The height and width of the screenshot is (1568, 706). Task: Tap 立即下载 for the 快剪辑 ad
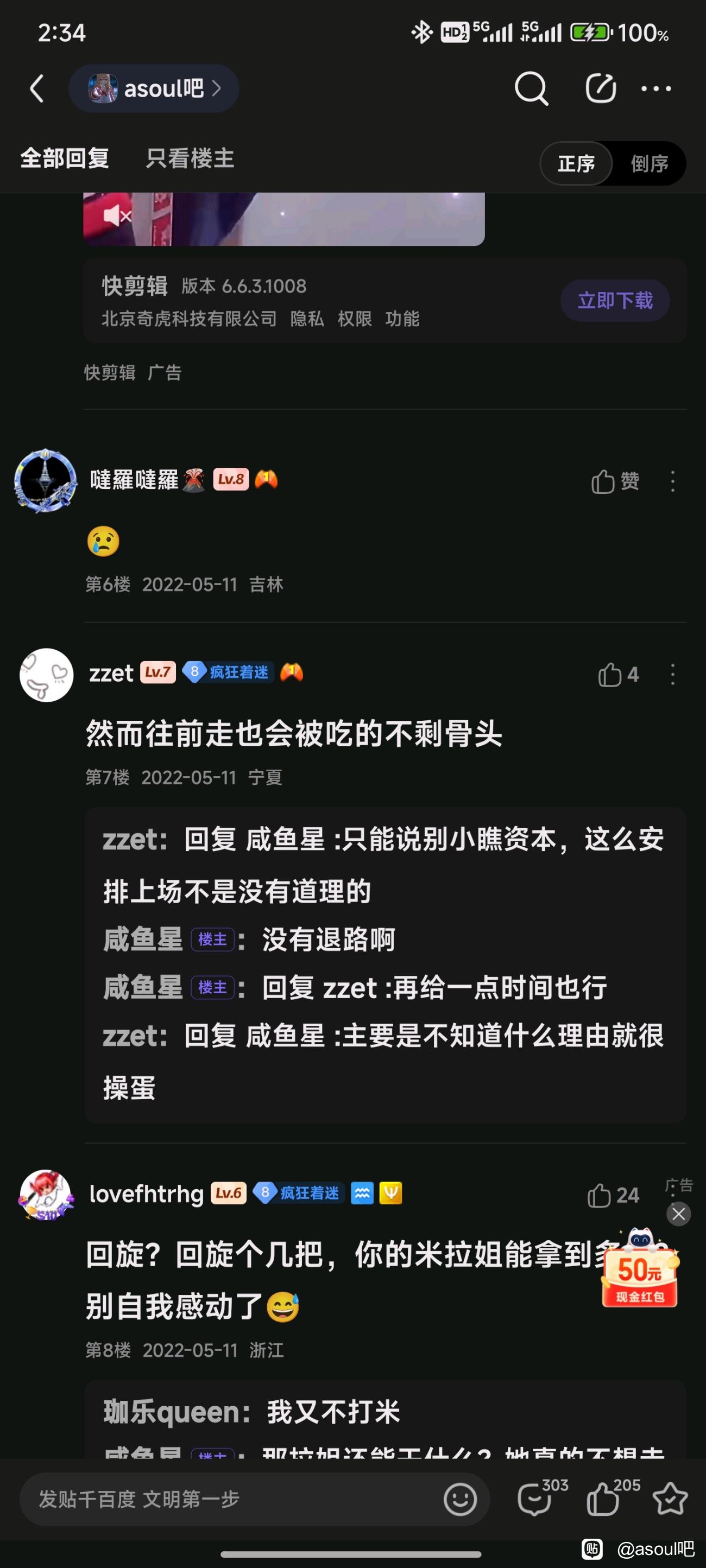coord(615,300)
